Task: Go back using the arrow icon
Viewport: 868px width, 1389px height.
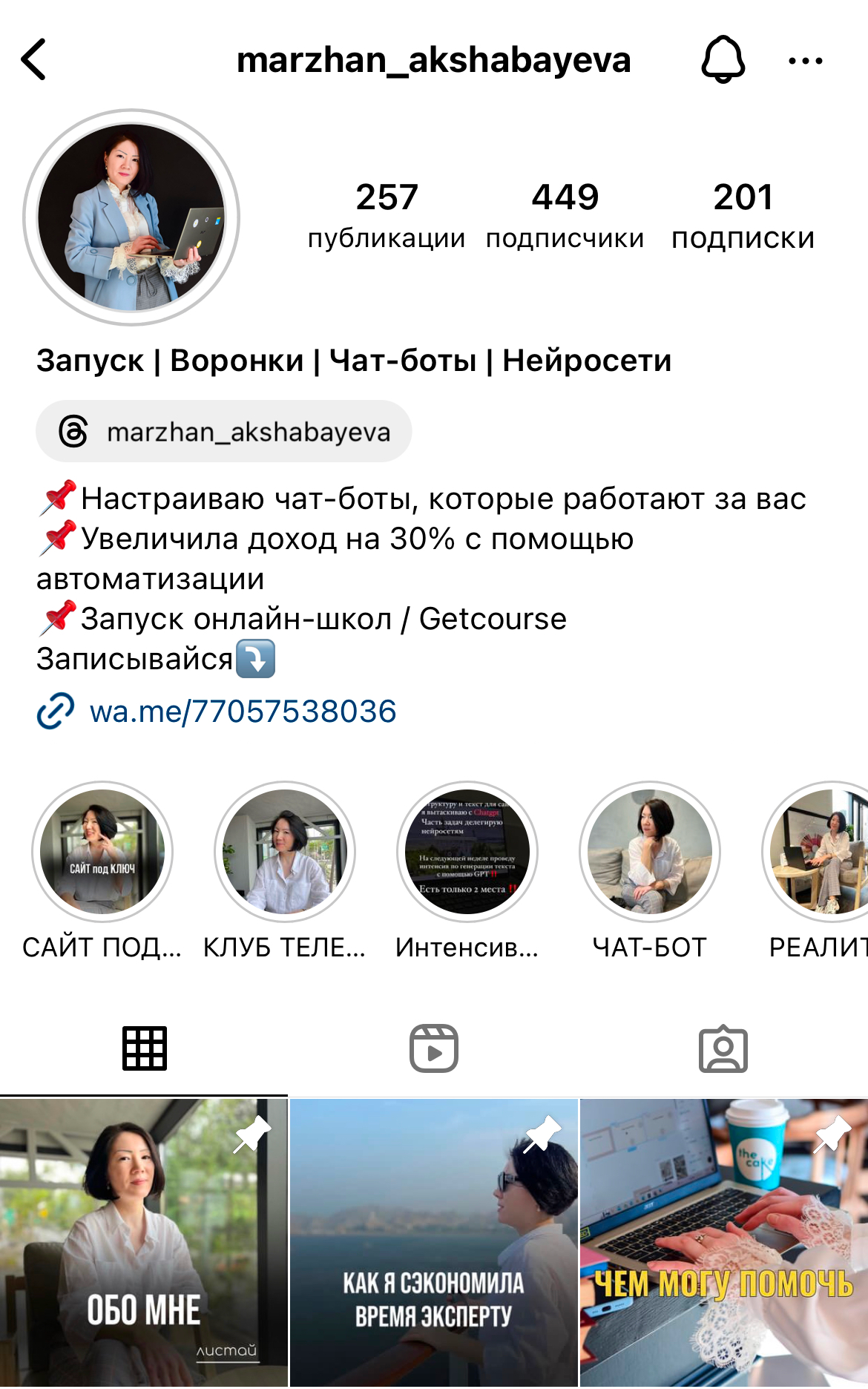Action: coord(34,59)
